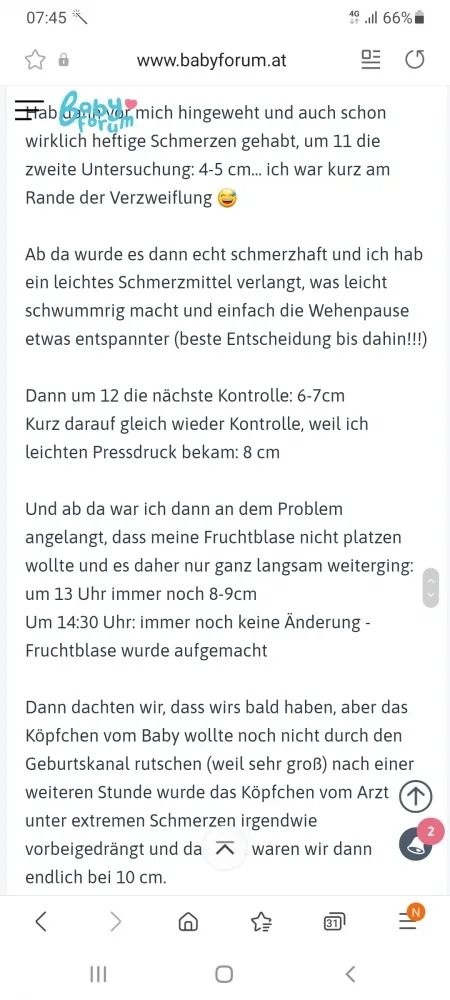Open reader mode icon in address bar
The image size is (450, 1000).
(371, 60)
